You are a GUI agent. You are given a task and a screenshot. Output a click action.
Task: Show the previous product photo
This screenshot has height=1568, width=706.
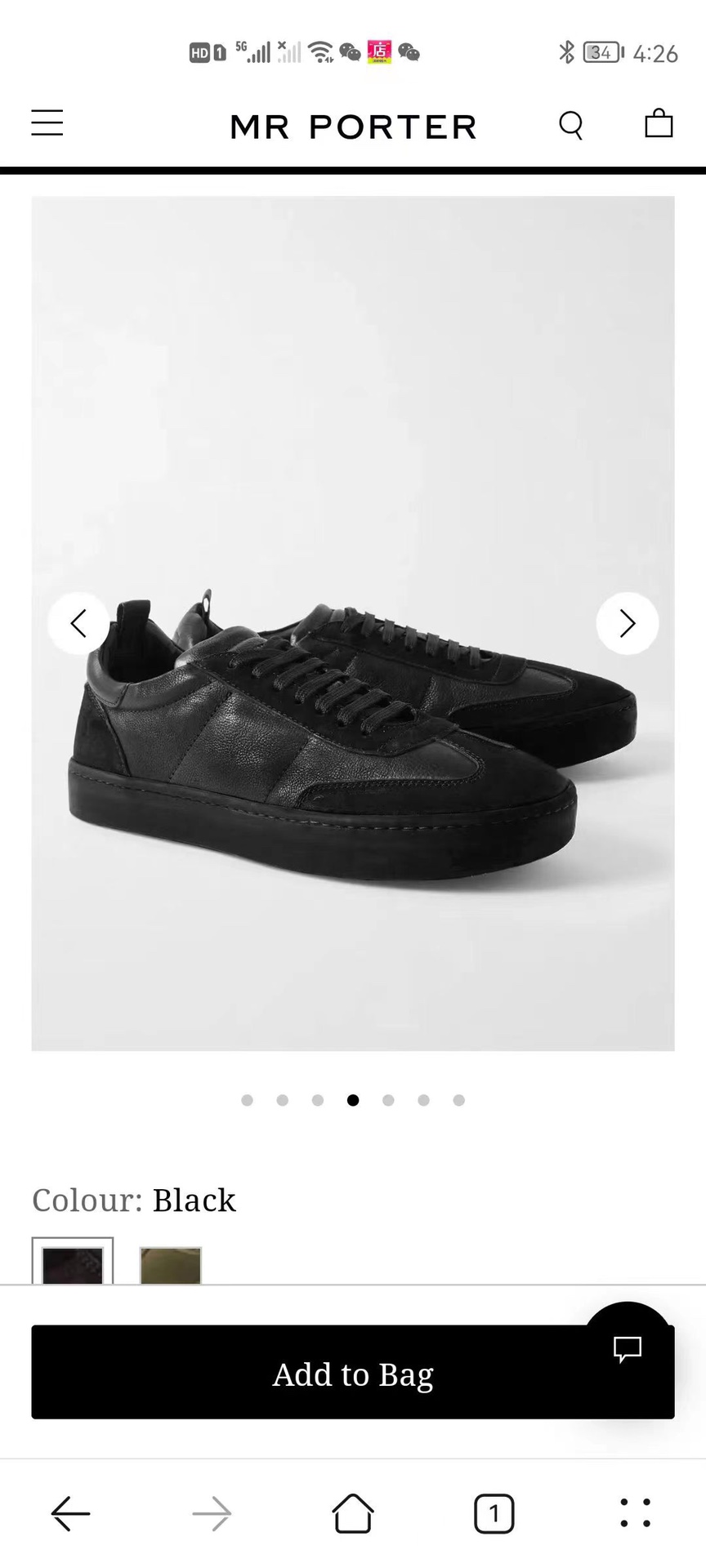[78, 624]
